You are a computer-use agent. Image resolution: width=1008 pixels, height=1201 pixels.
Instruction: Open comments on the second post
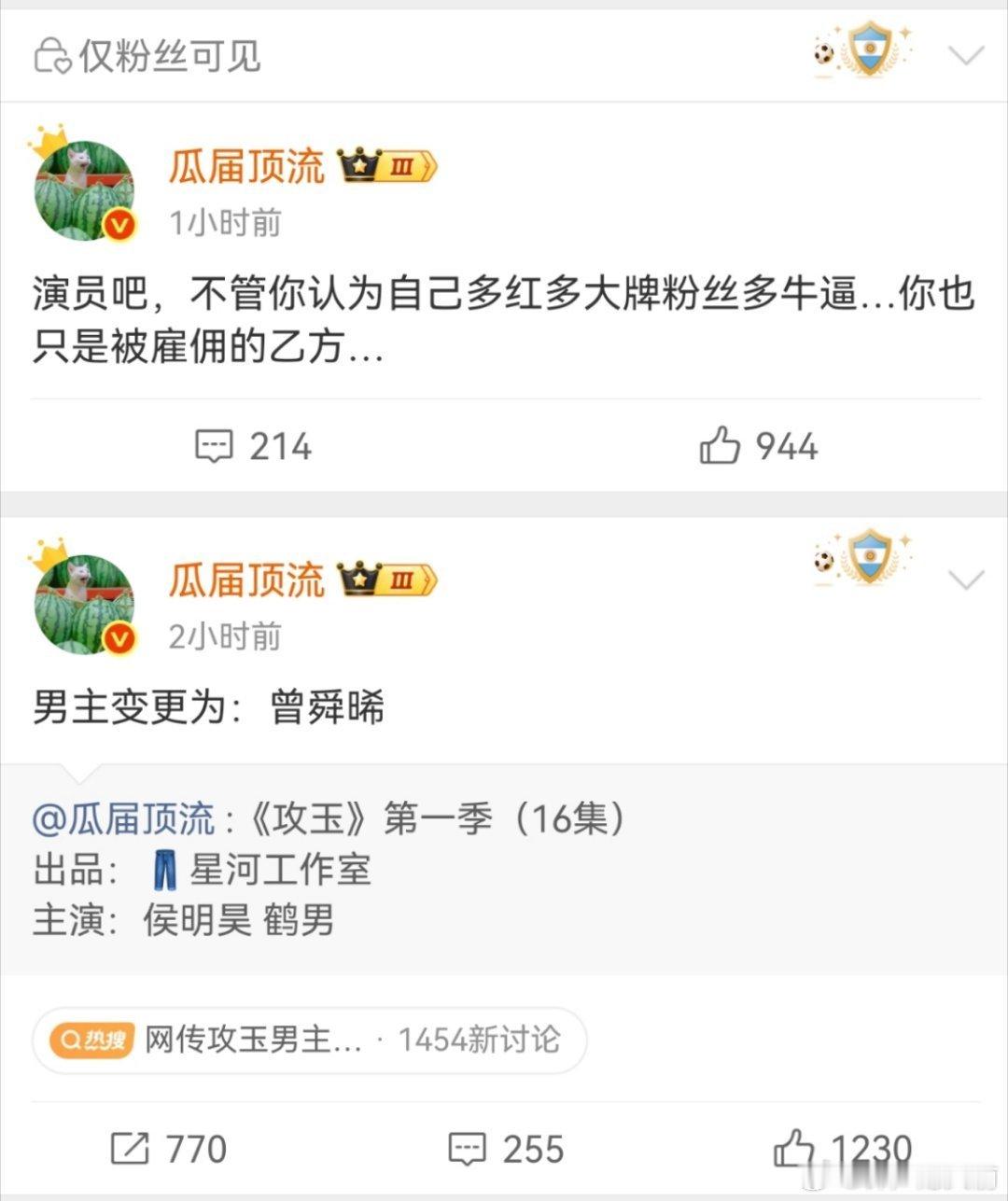point(469,1149)
